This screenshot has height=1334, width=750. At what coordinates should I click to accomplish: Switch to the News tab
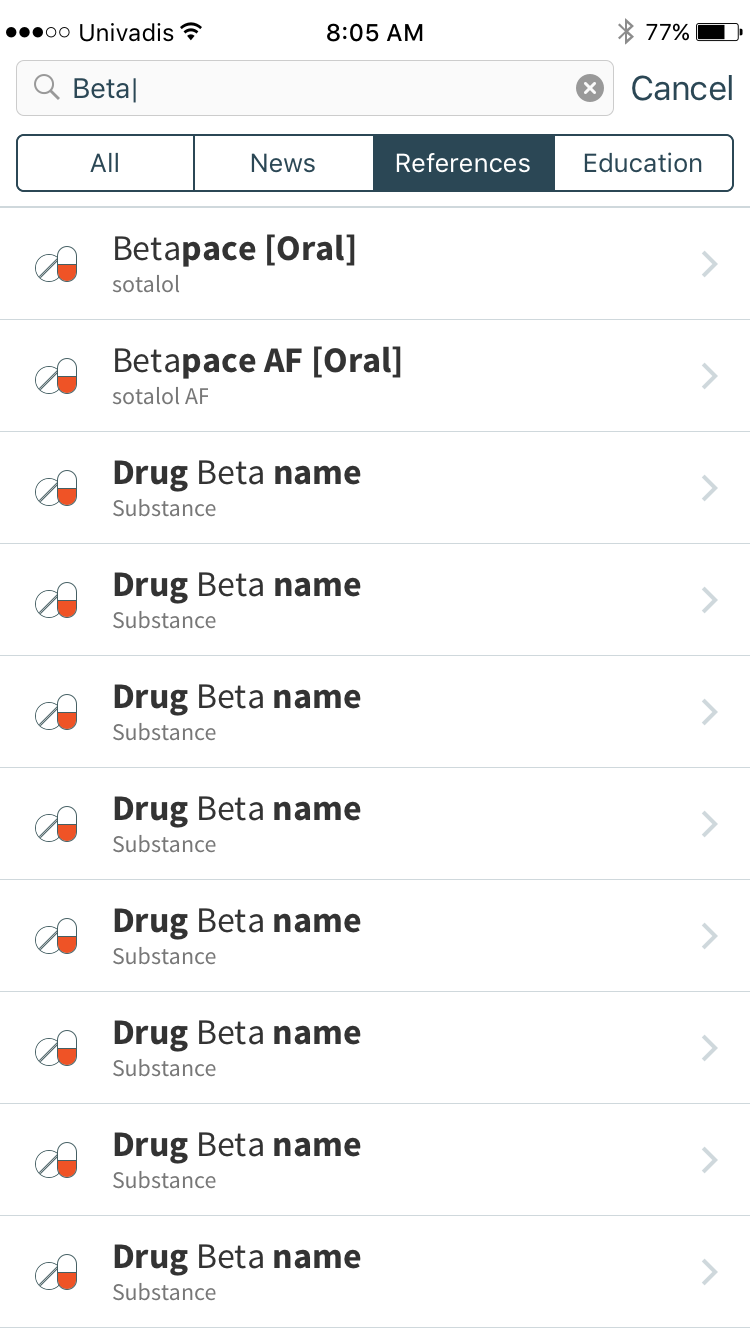(x=283, y=163)
